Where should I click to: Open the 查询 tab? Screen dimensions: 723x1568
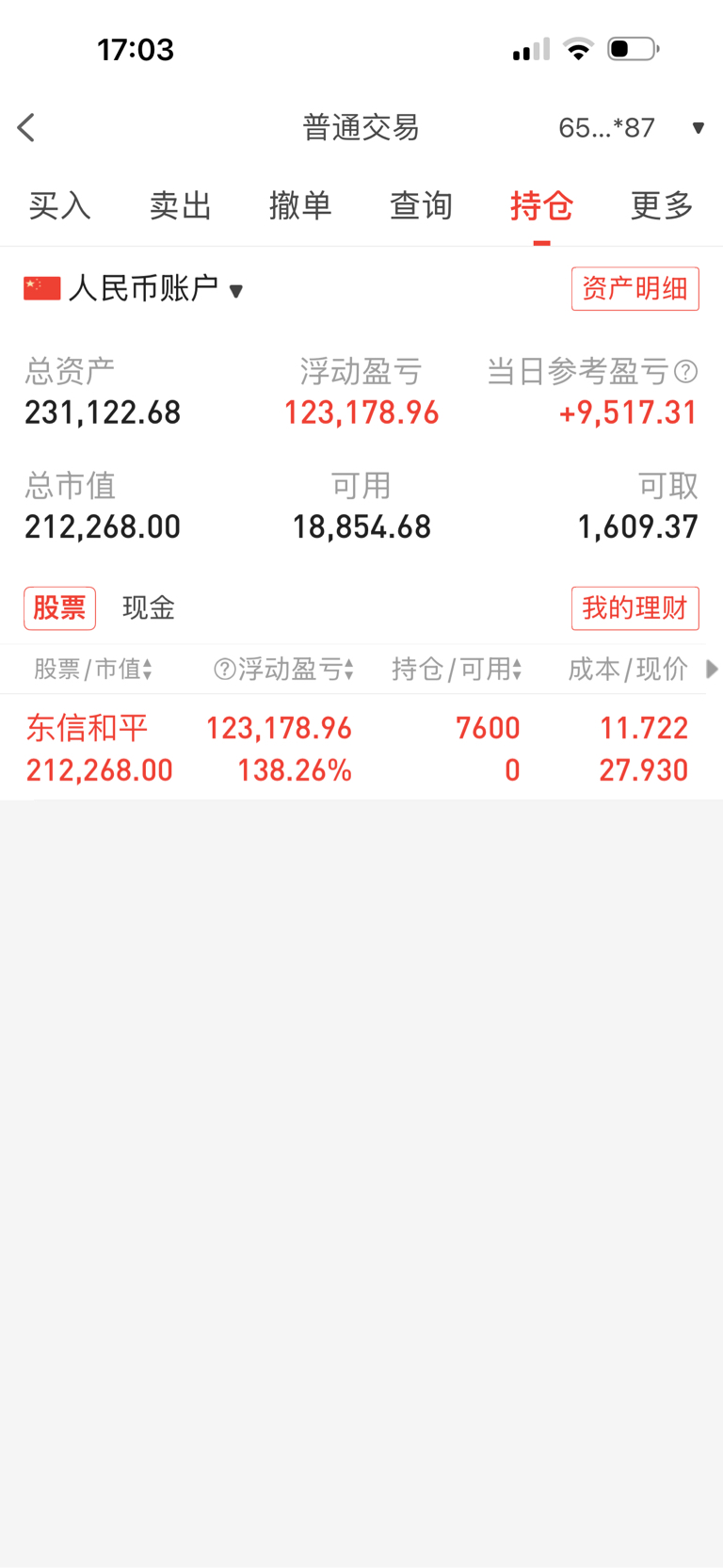421,205
